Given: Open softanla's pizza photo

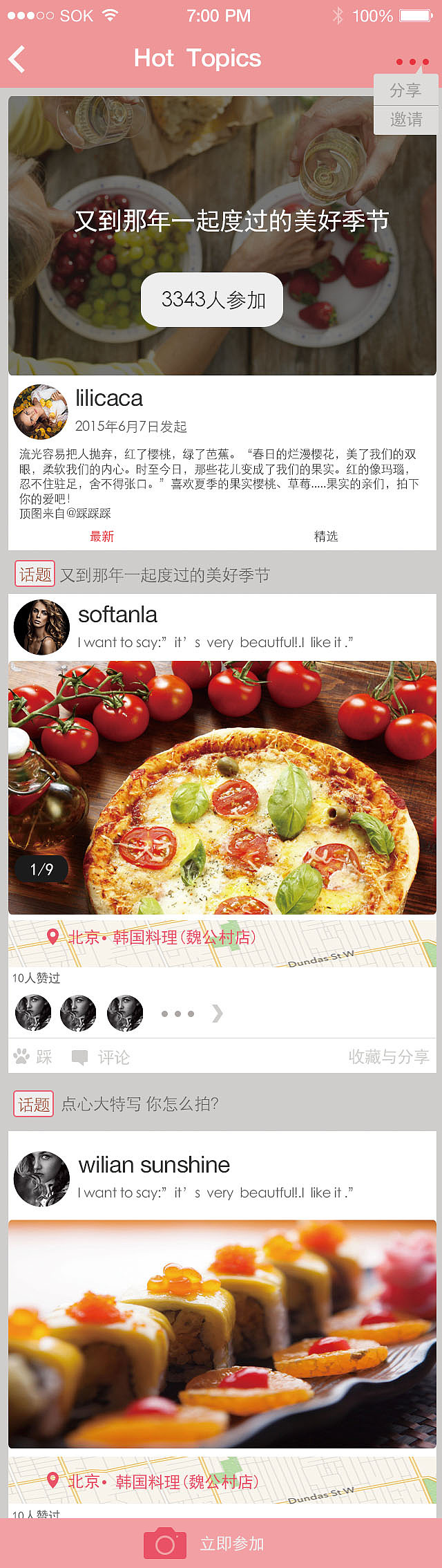Looking at the screenshot, I should (222, 787).
